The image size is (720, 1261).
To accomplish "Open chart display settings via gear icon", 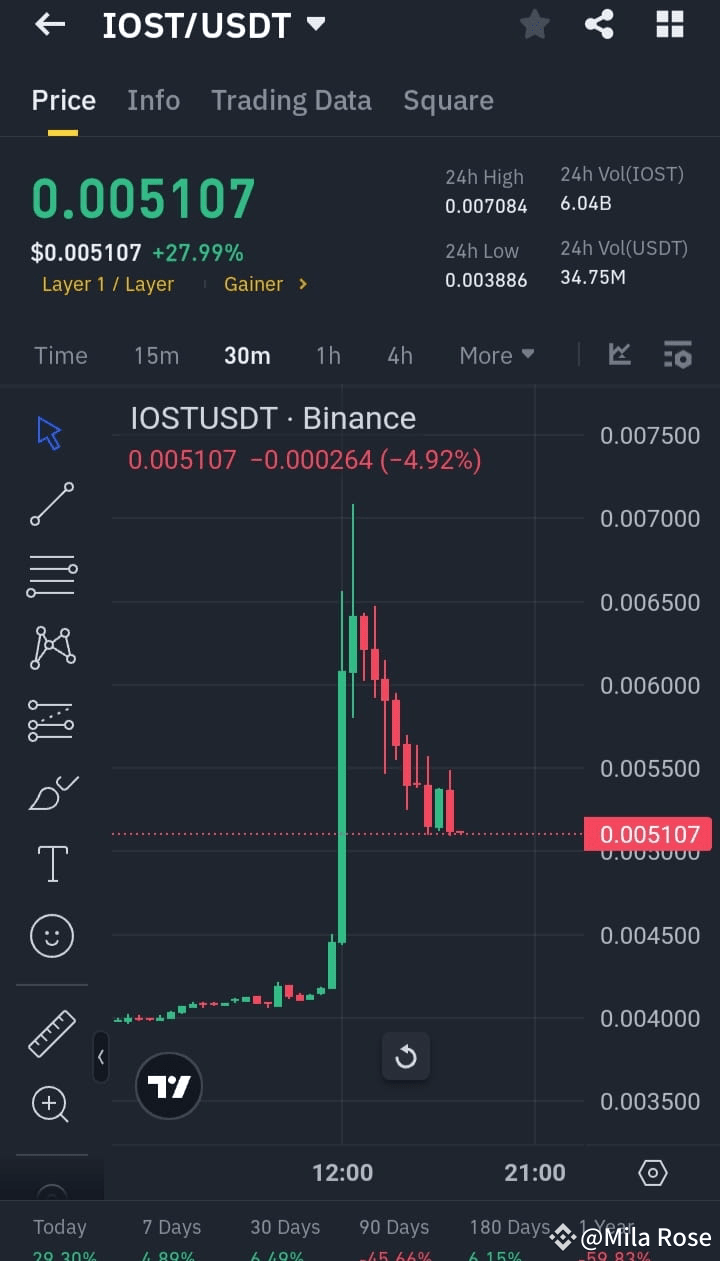I will [653, 1172].
